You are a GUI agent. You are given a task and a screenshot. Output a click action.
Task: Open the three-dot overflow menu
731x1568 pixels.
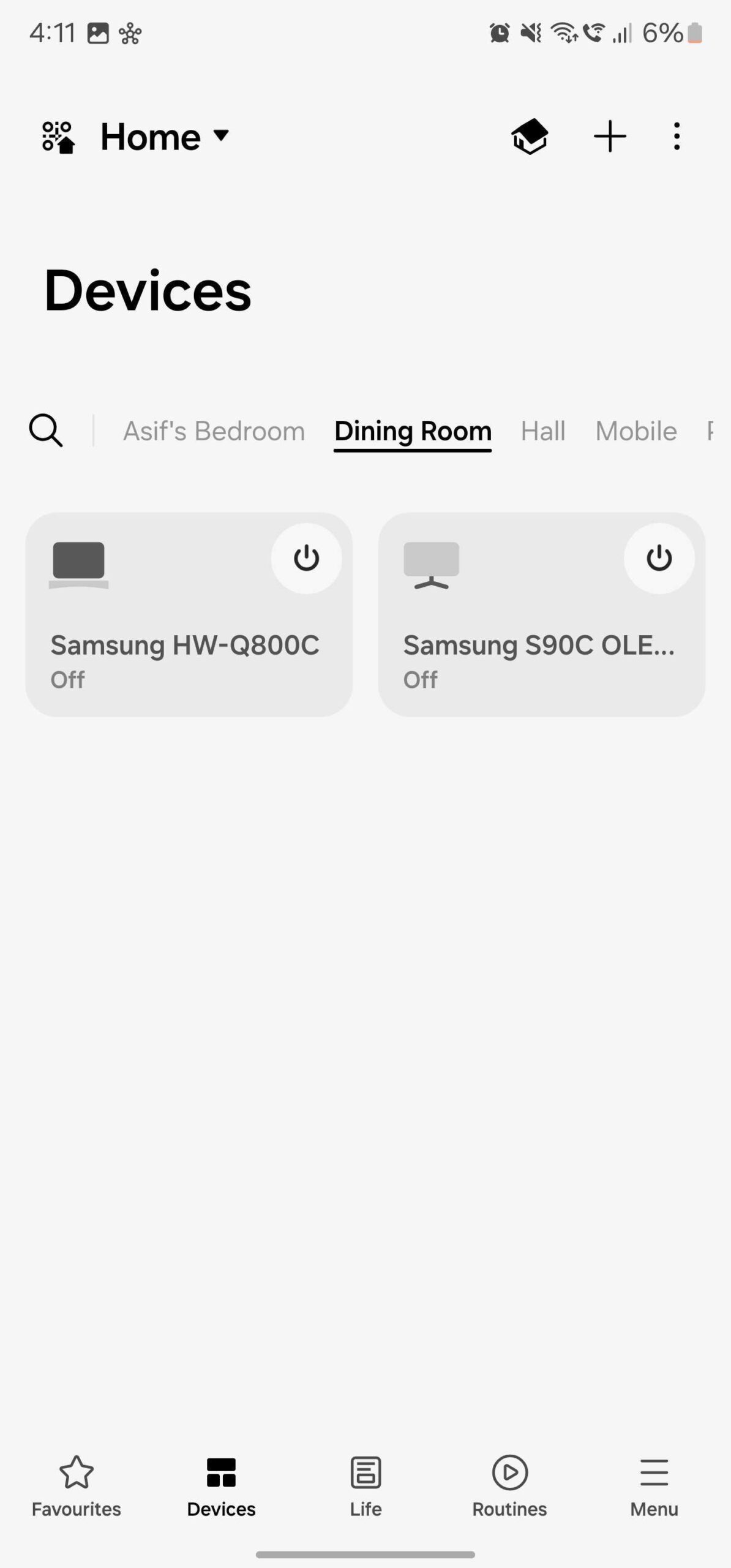pyautogui.click(x=677, y=136)
